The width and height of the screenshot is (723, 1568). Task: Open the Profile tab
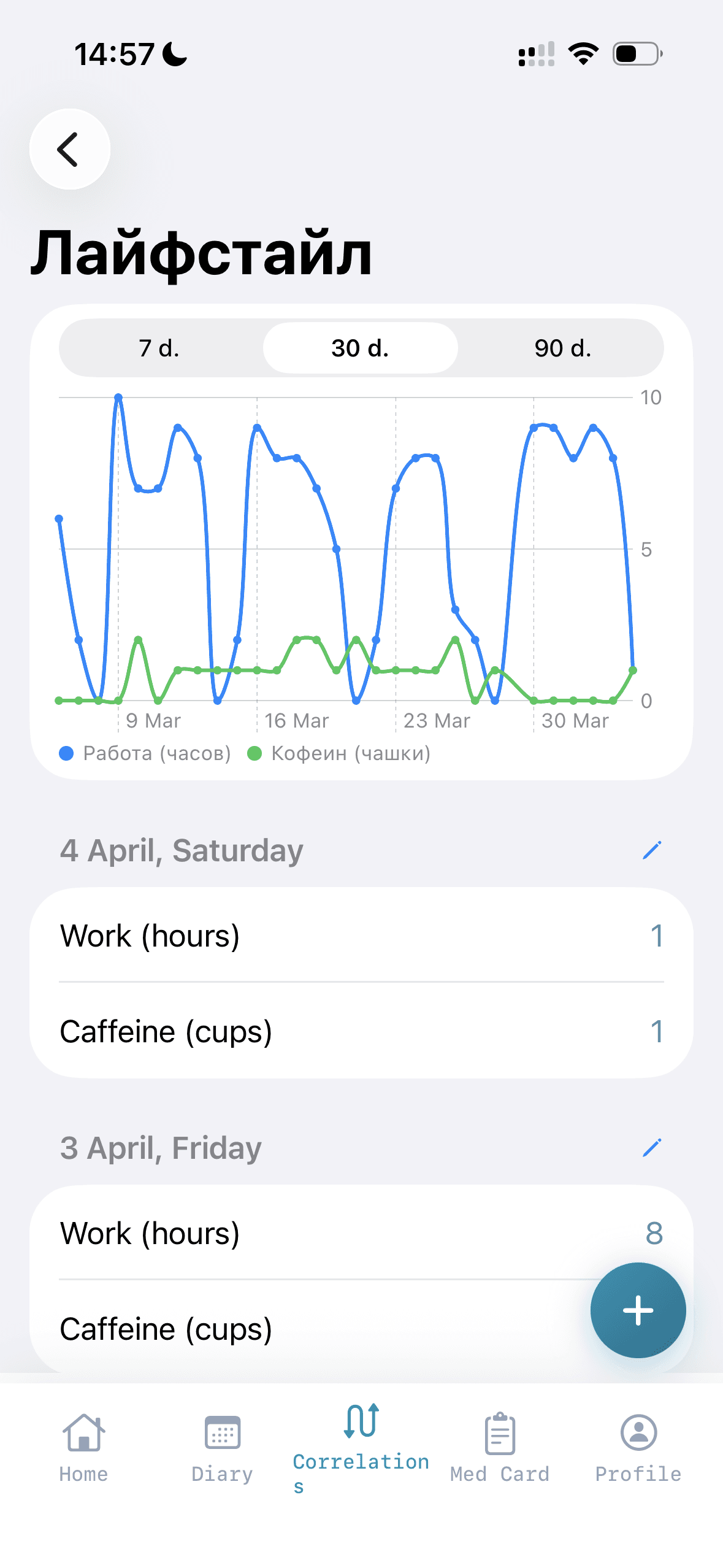[x=638, y=1447]
